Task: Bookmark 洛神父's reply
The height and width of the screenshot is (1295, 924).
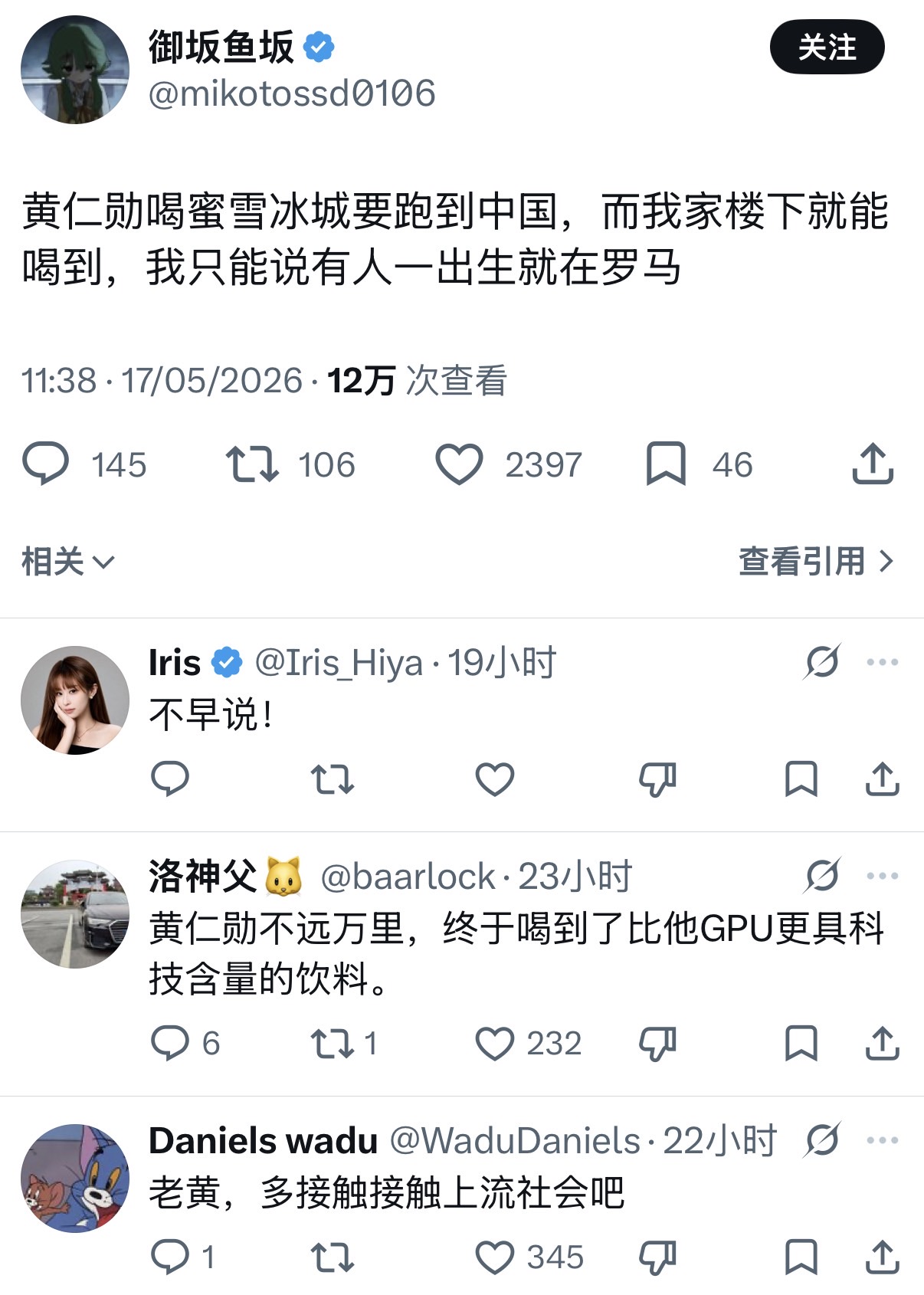Action: [801, 1044]
